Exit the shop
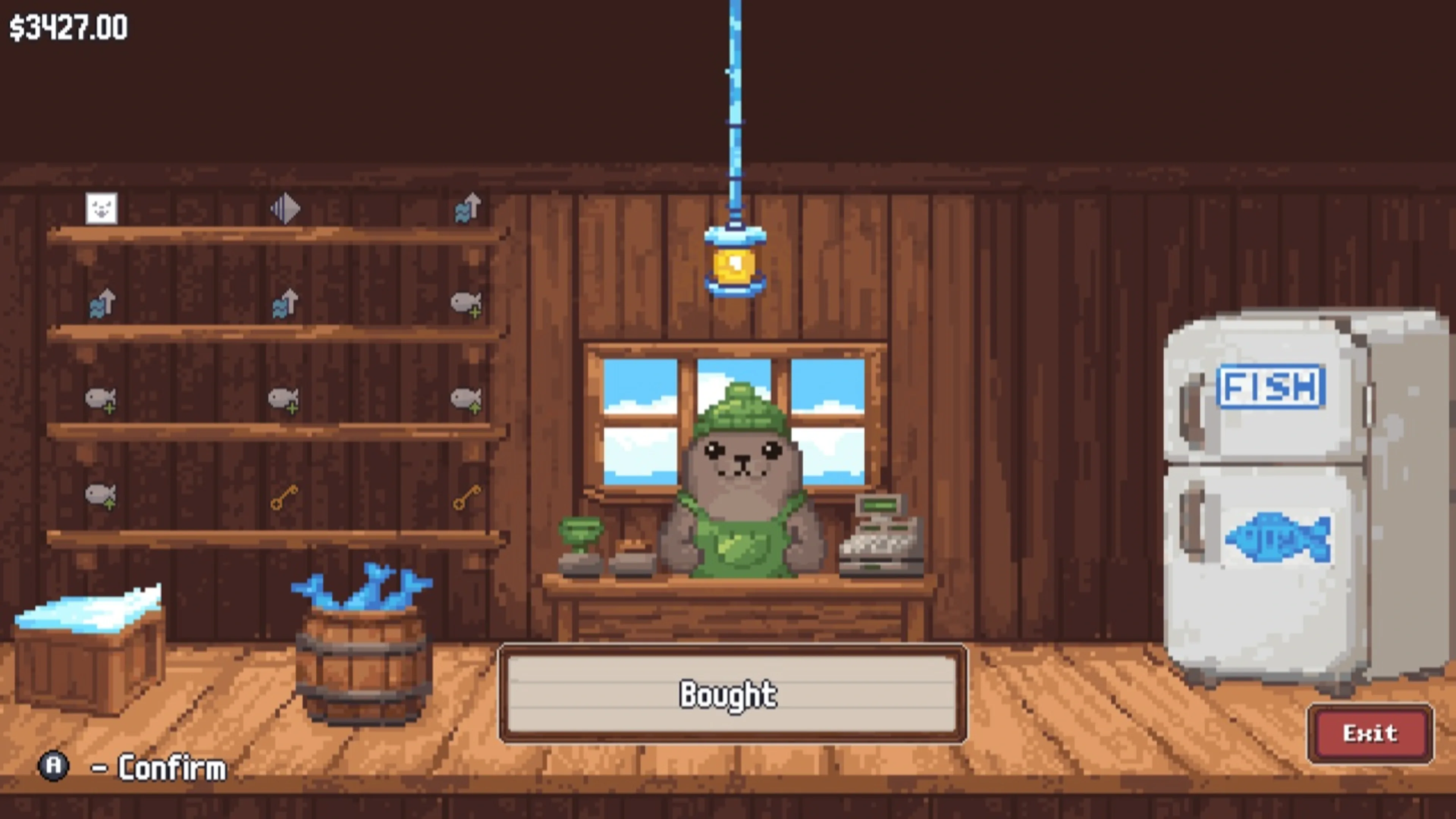 pos(1370,733)
